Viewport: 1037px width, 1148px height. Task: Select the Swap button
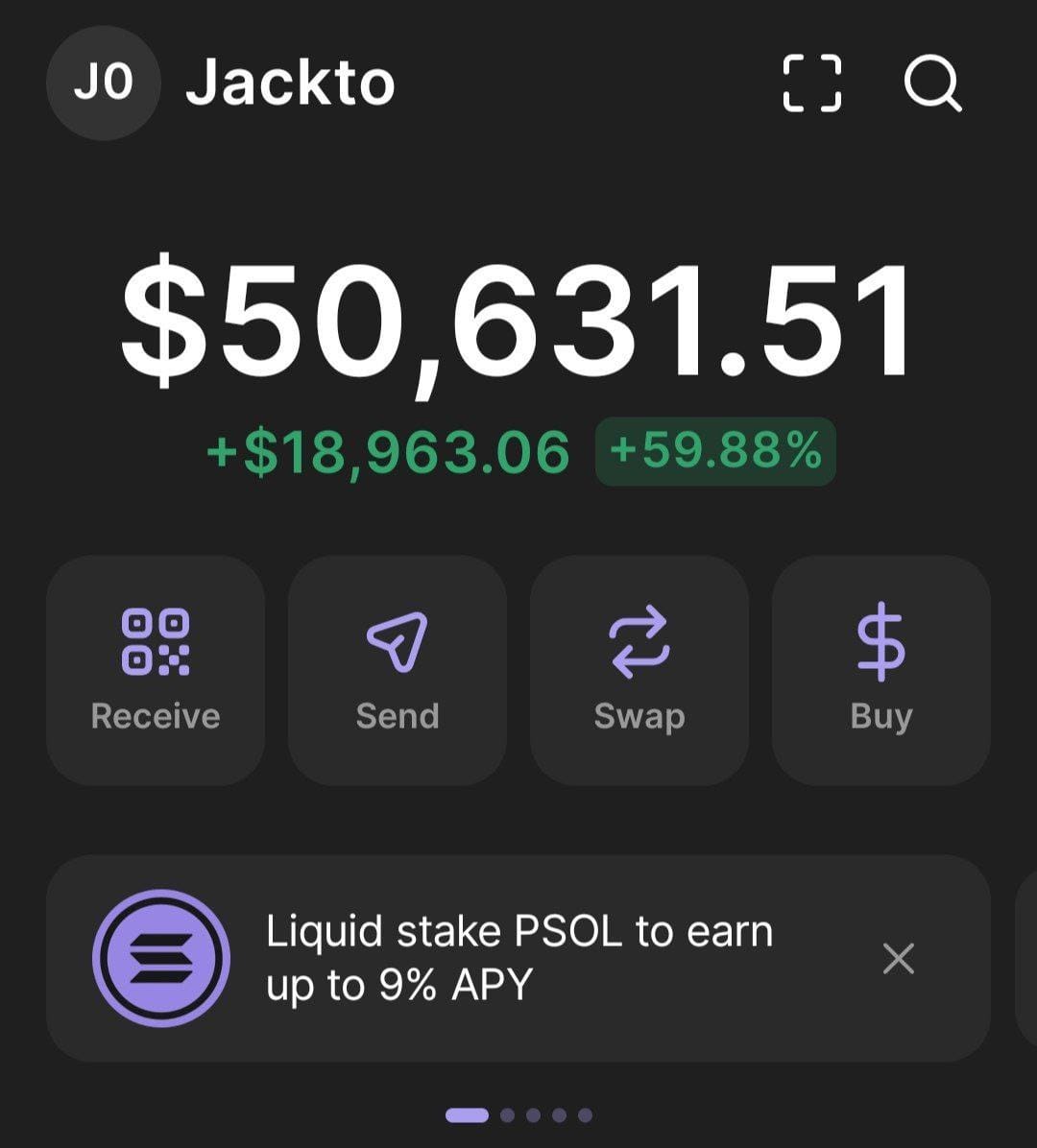click(639, 670)
